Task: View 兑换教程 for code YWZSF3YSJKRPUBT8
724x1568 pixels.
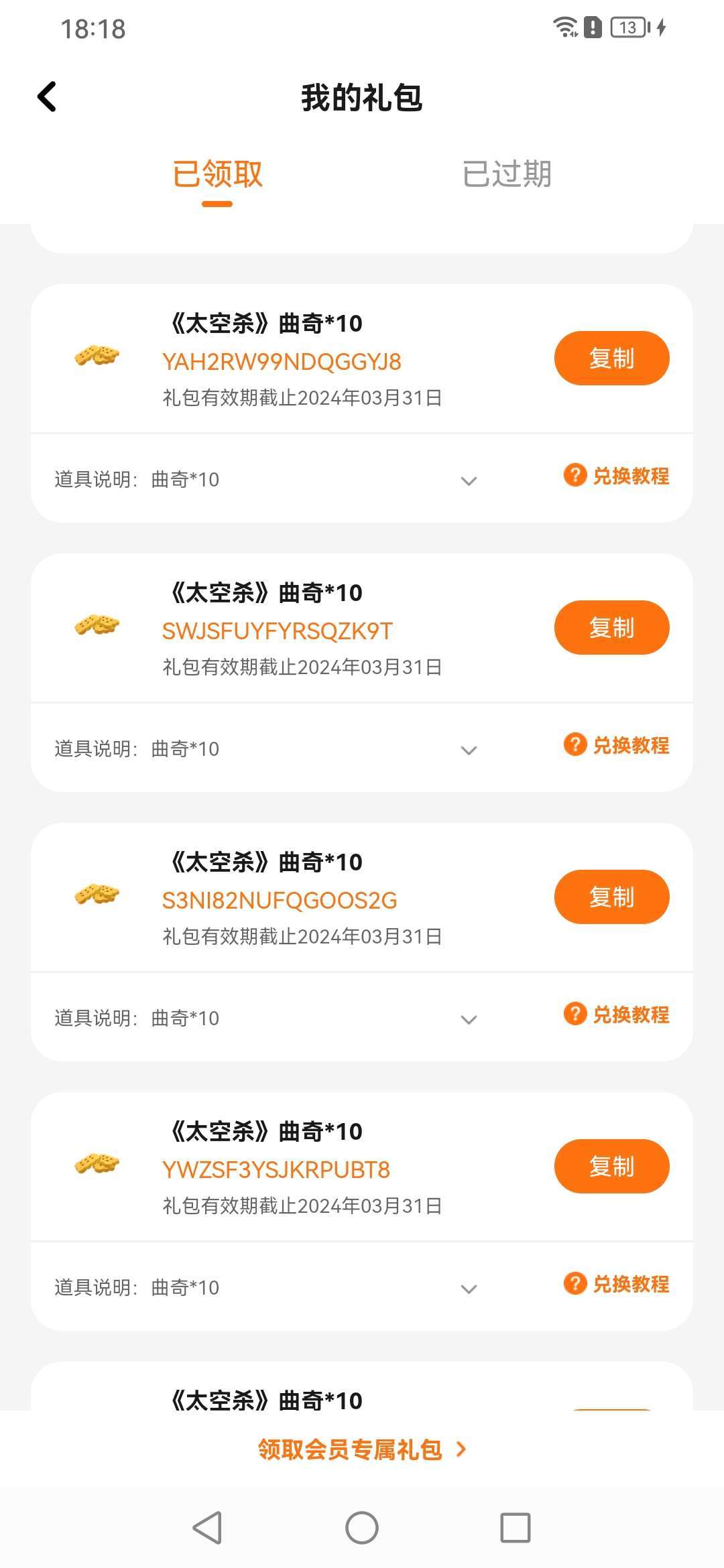Action: coord(617,1284)
